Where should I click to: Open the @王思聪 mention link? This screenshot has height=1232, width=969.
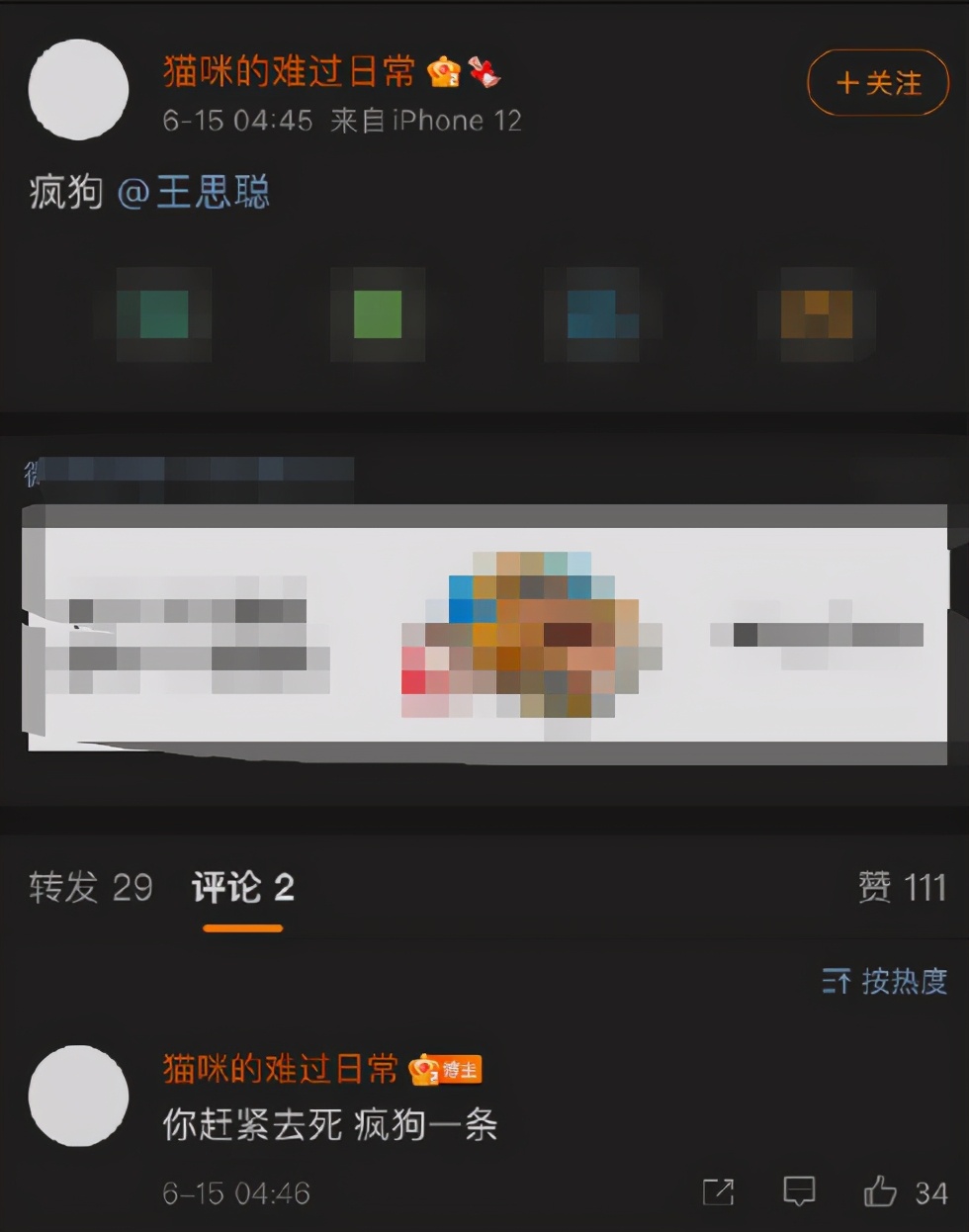[x=194, y=192]
